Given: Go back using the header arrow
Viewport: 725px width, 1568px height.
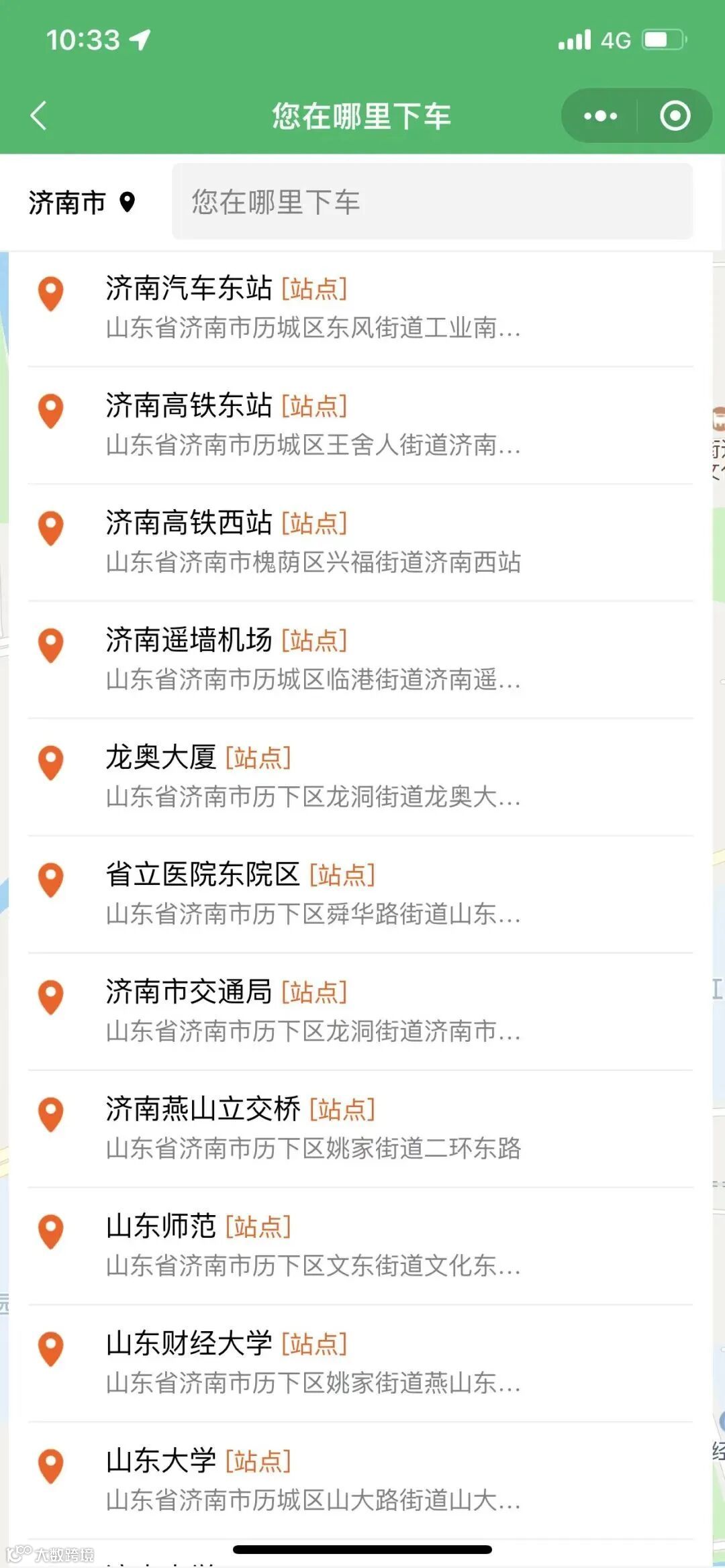Looking at the screenshot, I should click(39, 115).
